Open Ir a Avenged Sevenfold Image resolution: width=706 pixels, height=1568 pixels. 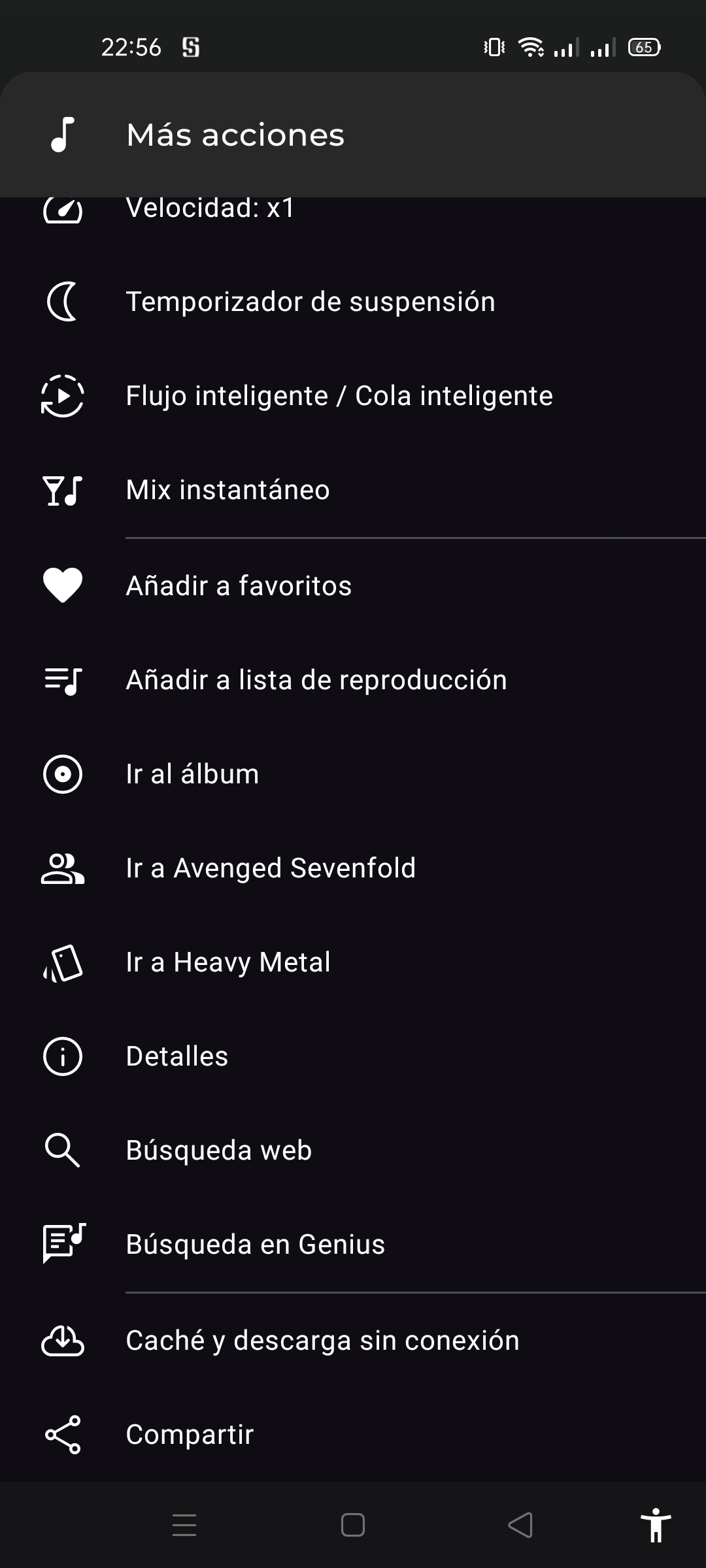click(x=353, y=868)
